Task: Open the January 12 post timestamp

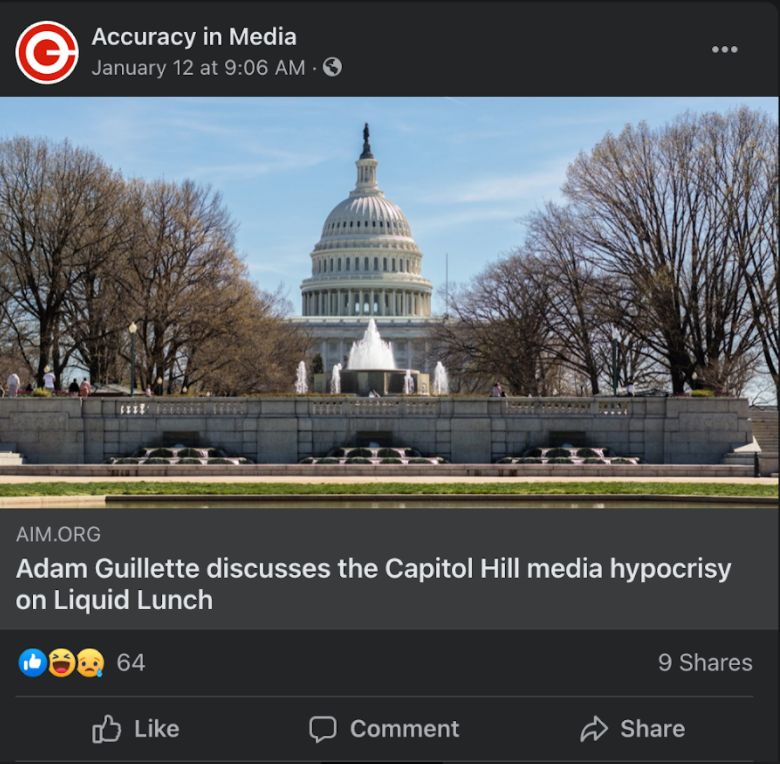Action: click(198, 68)
